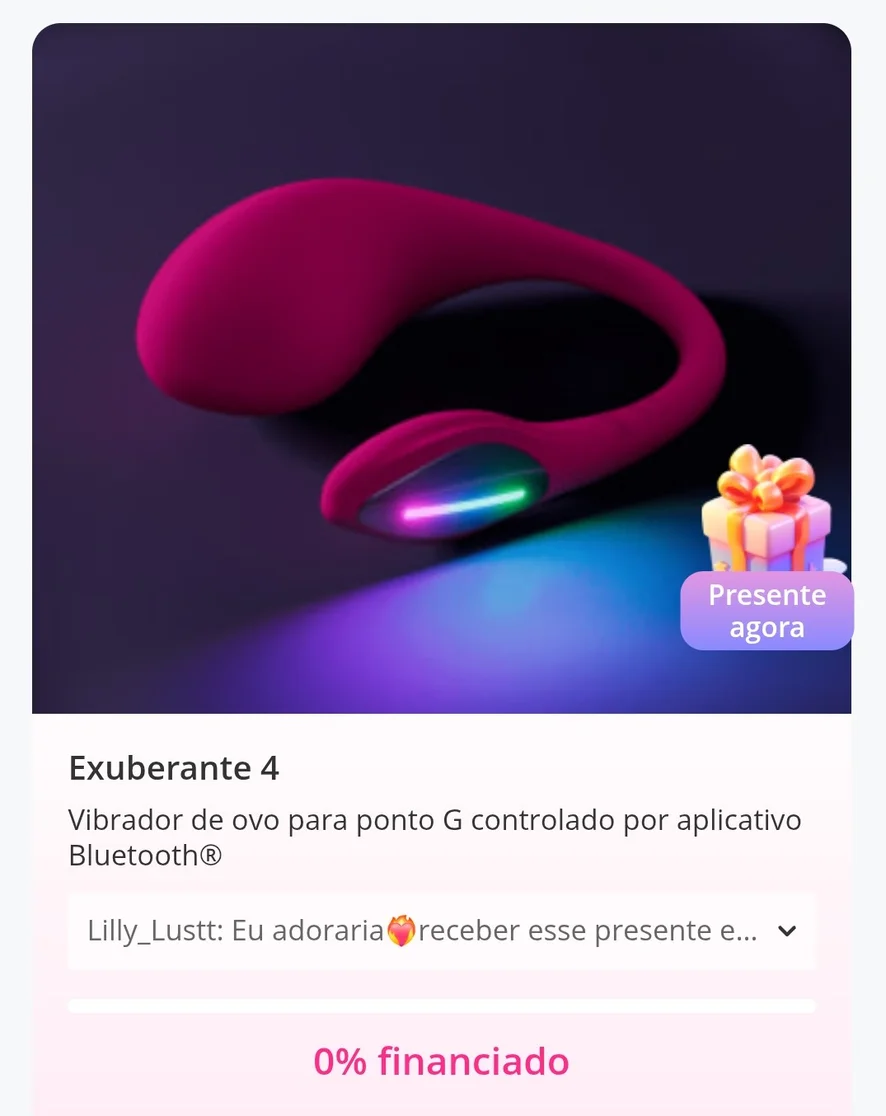
Task: Expand Lilly_Lustt's wish message
Action: pos(787,931)
